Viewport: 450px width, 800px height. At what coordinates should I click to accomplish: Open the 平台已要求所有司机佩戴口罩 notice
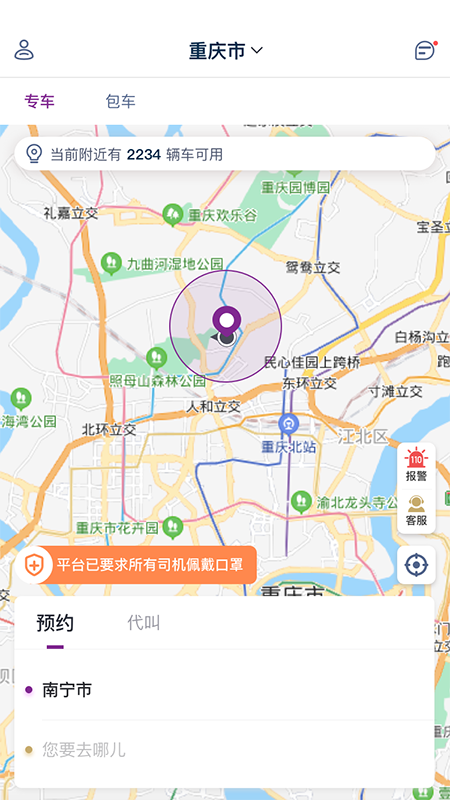(136, 565)
